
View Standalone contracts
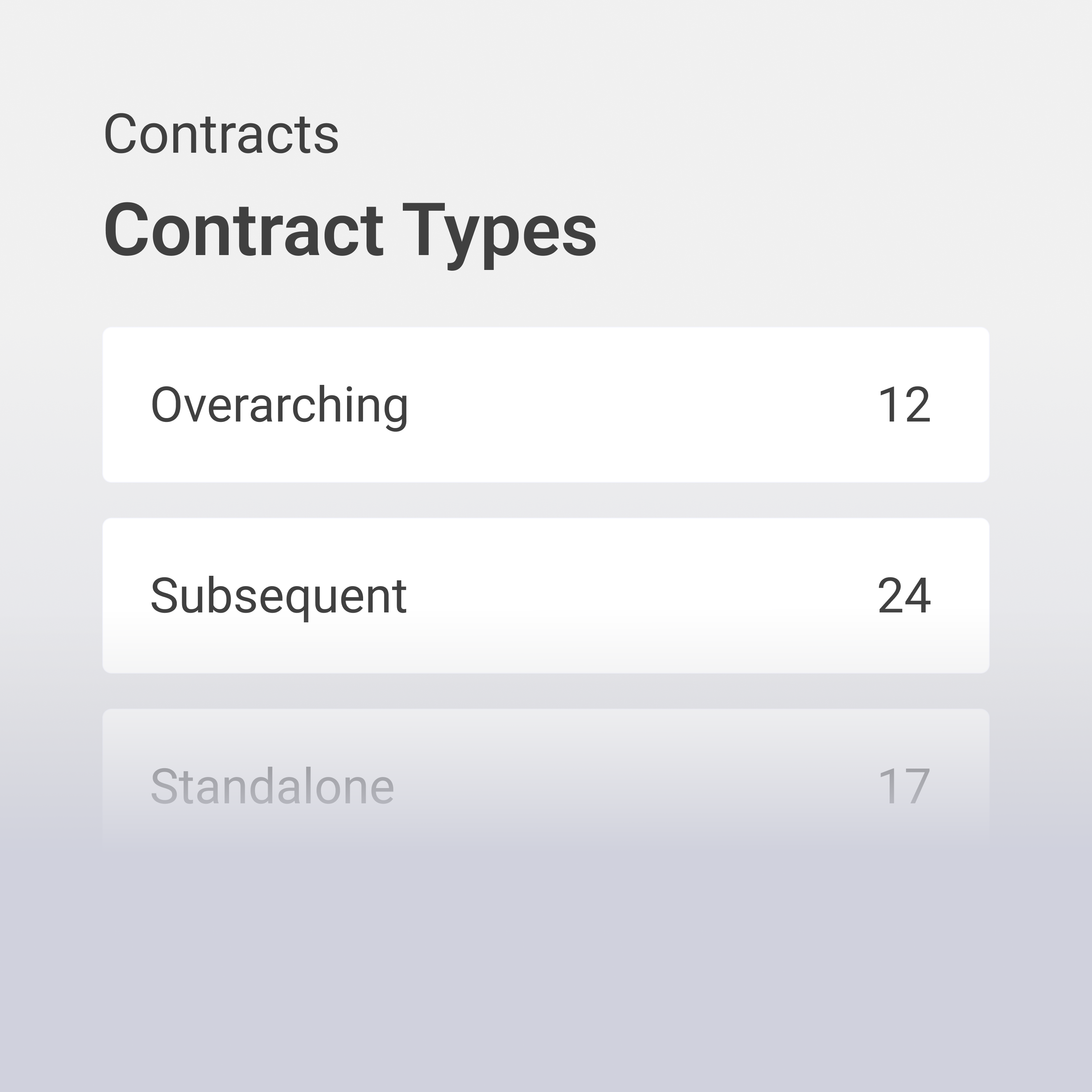pyautogui.click(x=546, y=786)
